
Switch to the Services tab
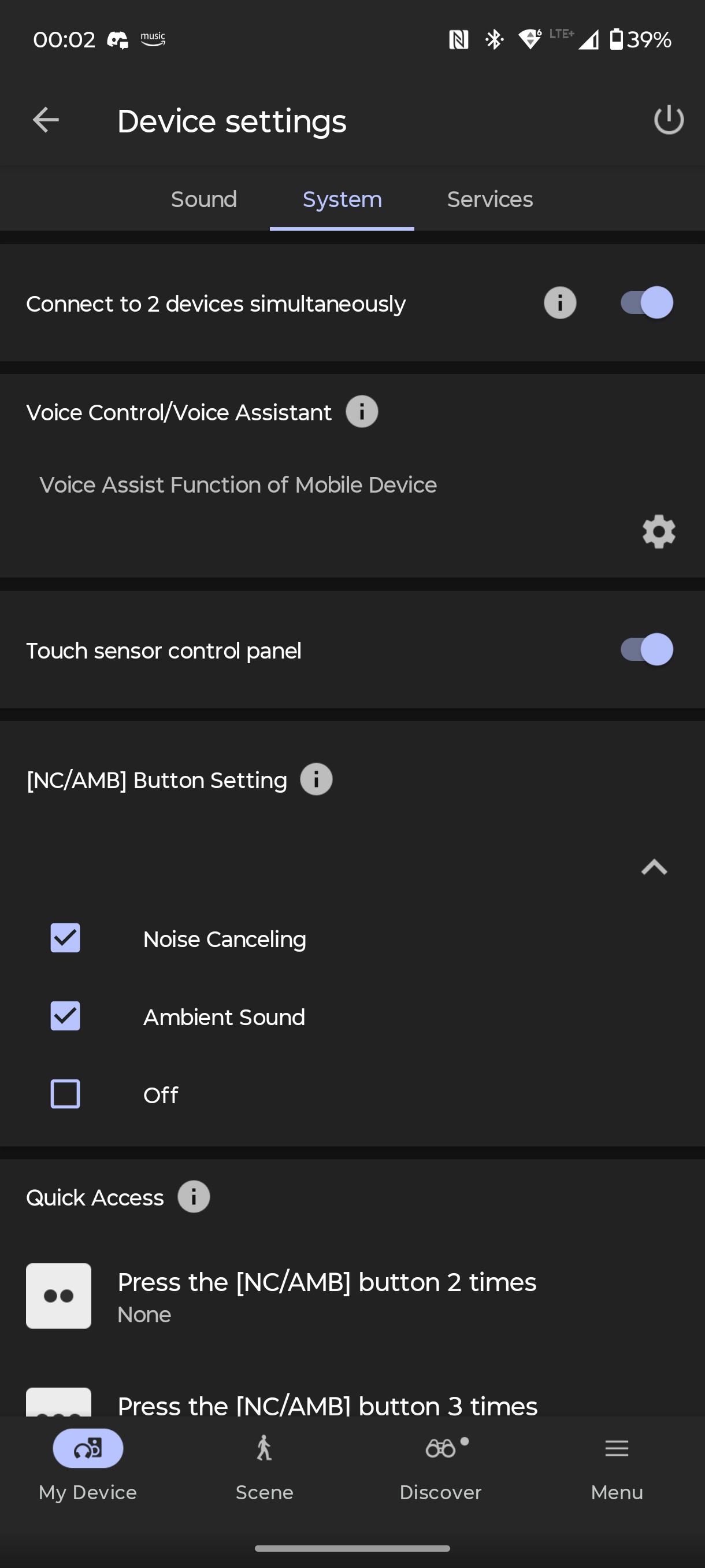(489, 199)
